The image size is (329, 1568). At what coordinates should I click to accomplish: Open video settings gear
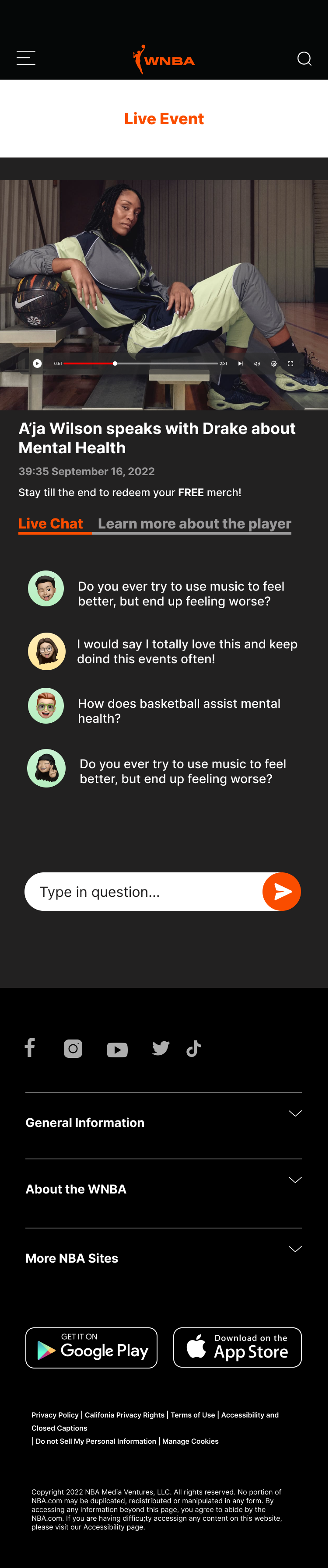273,364
